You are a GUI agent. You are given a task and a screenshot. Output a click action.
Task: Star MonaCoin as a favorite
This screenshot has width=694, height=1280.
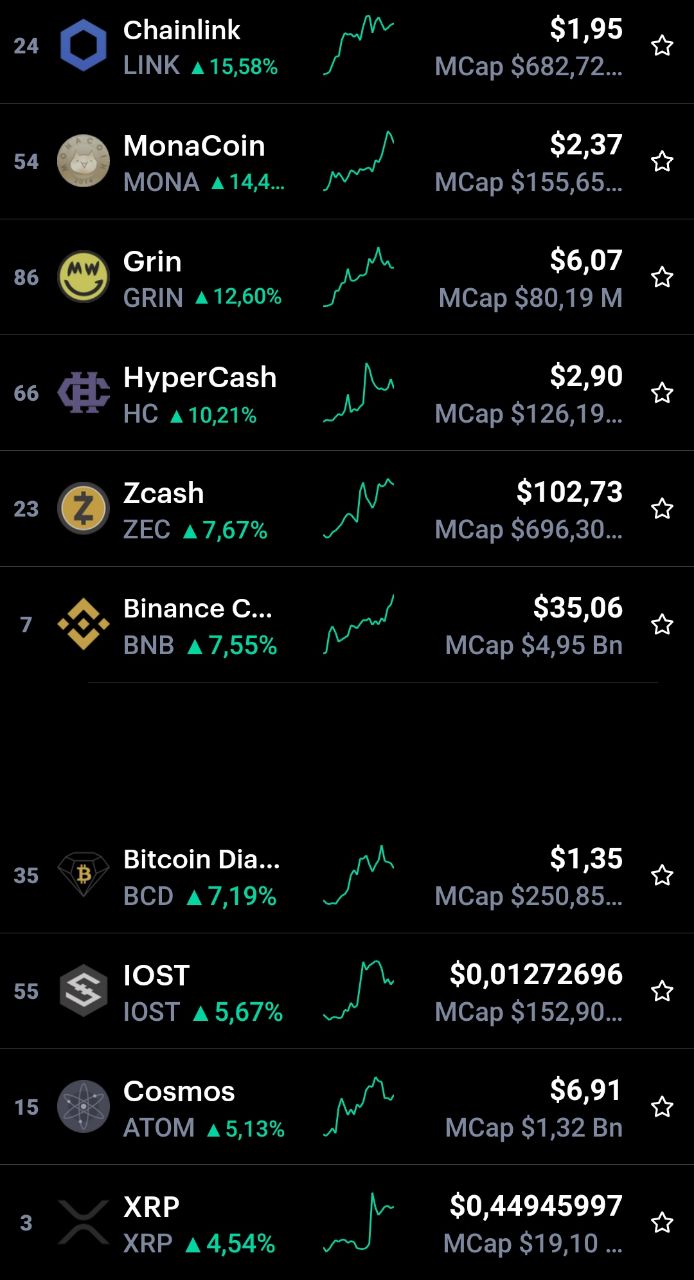(x=662, y=162)
